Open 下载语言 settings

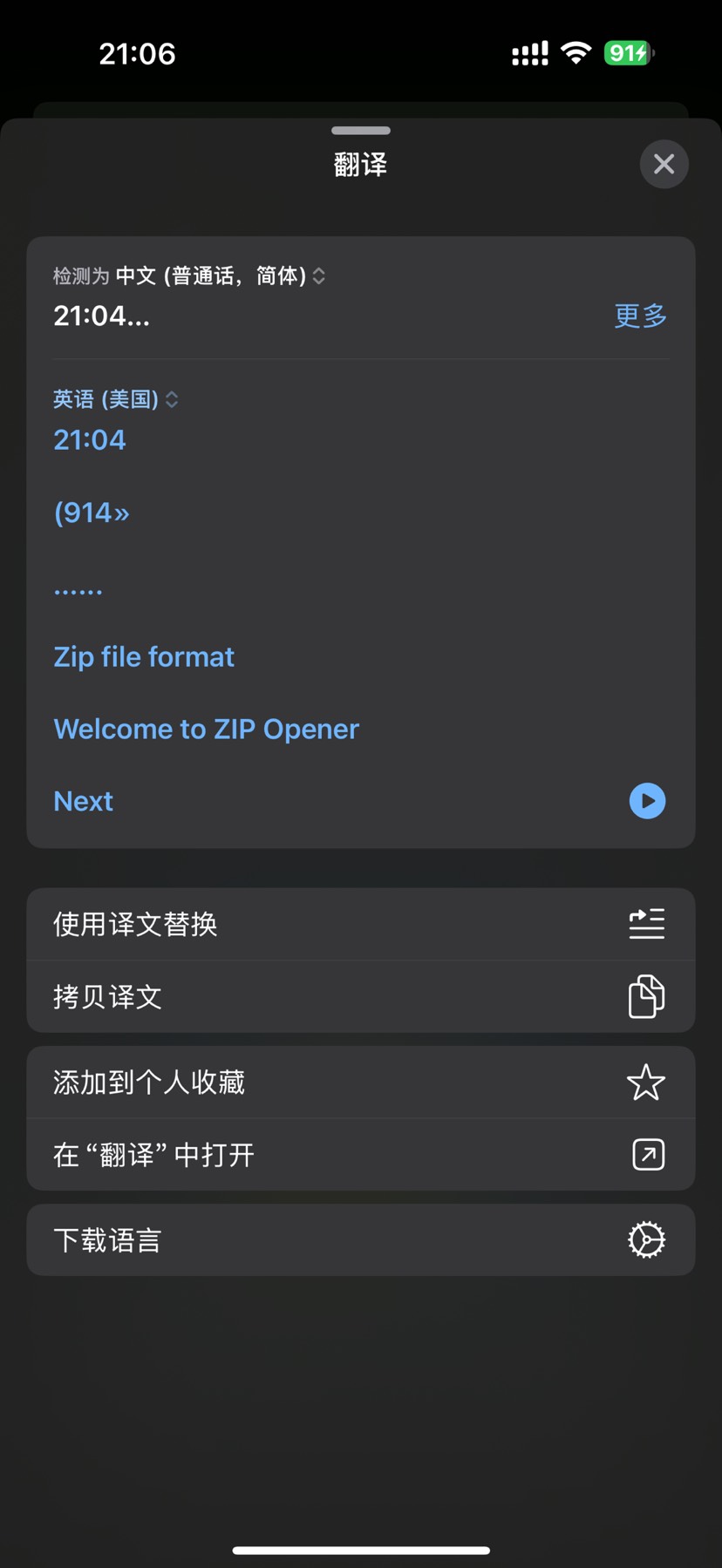coord(360,1239)
